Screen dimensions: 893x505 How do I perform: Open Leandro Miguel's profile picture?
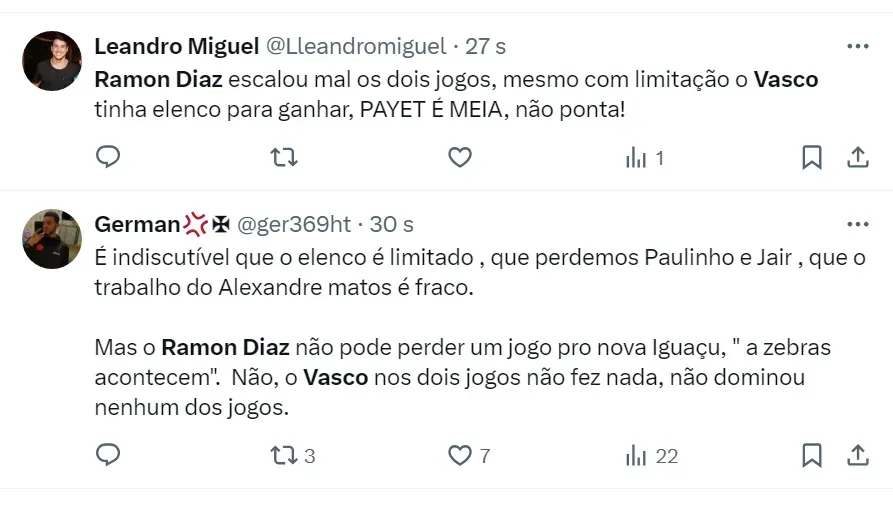tap(52, 61)
